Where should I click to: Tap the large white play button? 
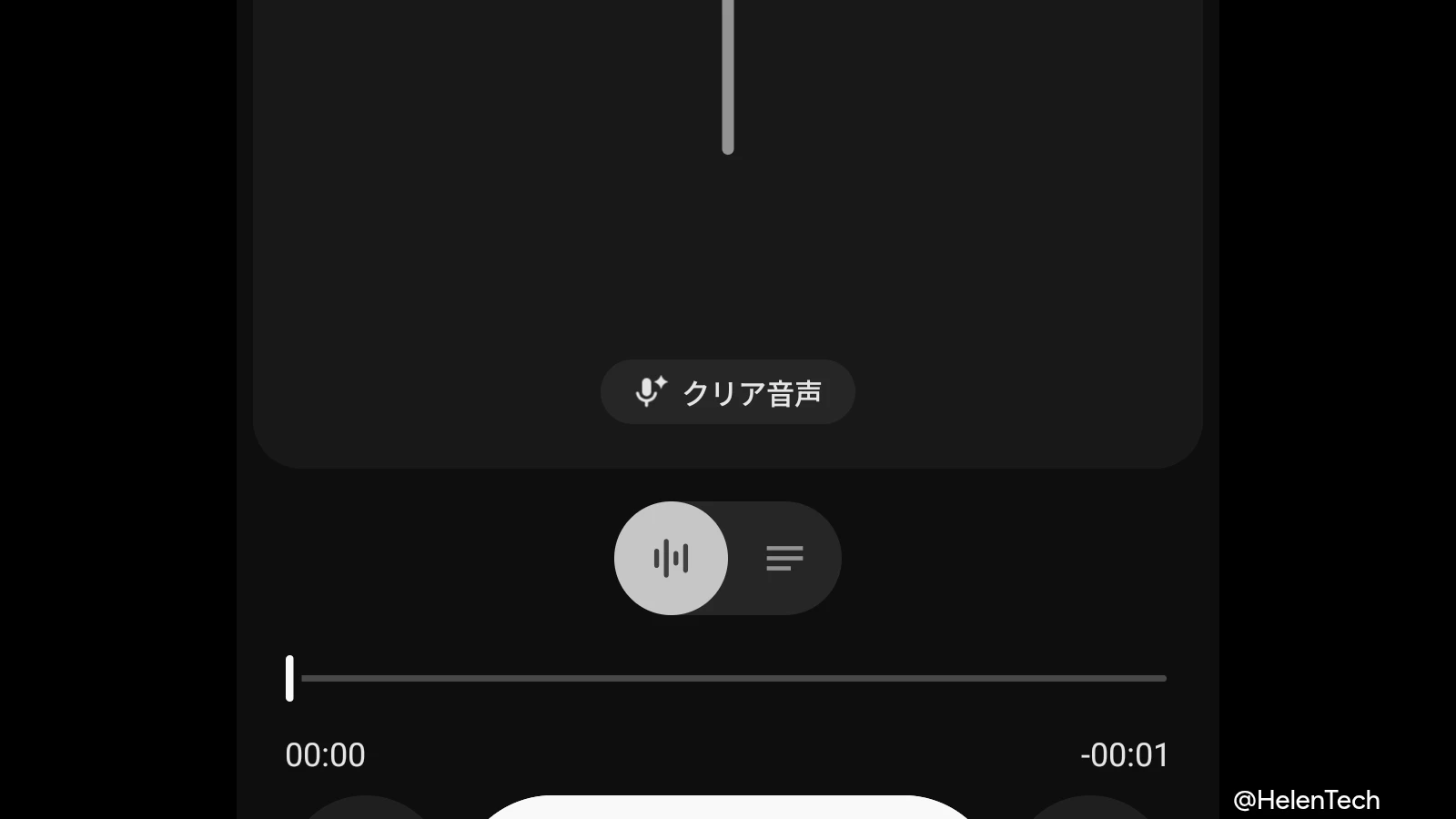coord(728,807)
